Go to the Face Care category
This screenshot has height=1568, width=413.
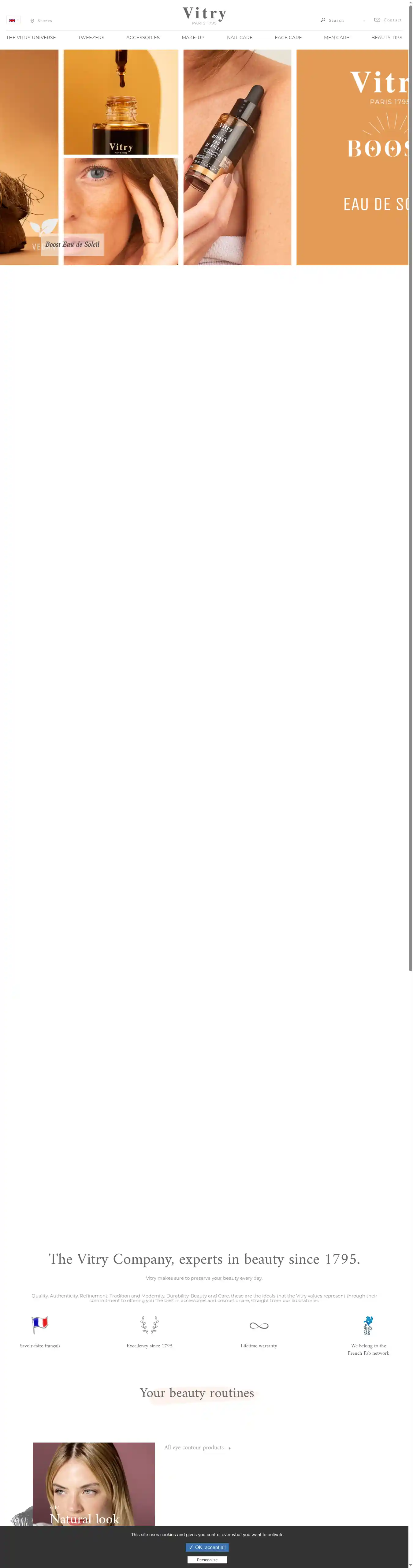click(288, 38)
